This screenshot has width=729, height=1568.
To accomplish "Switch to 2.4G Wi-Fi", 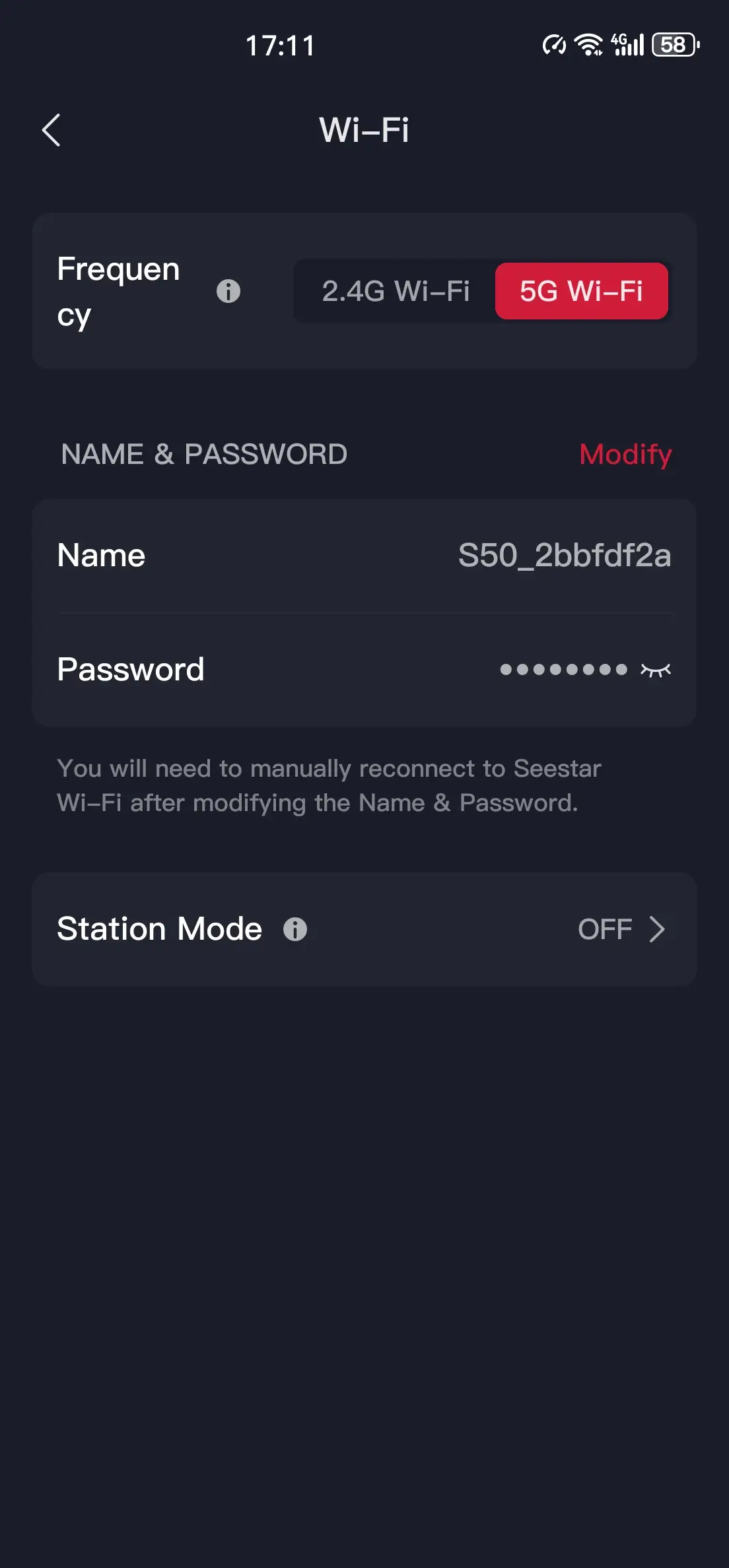I will tap(396, 291).
